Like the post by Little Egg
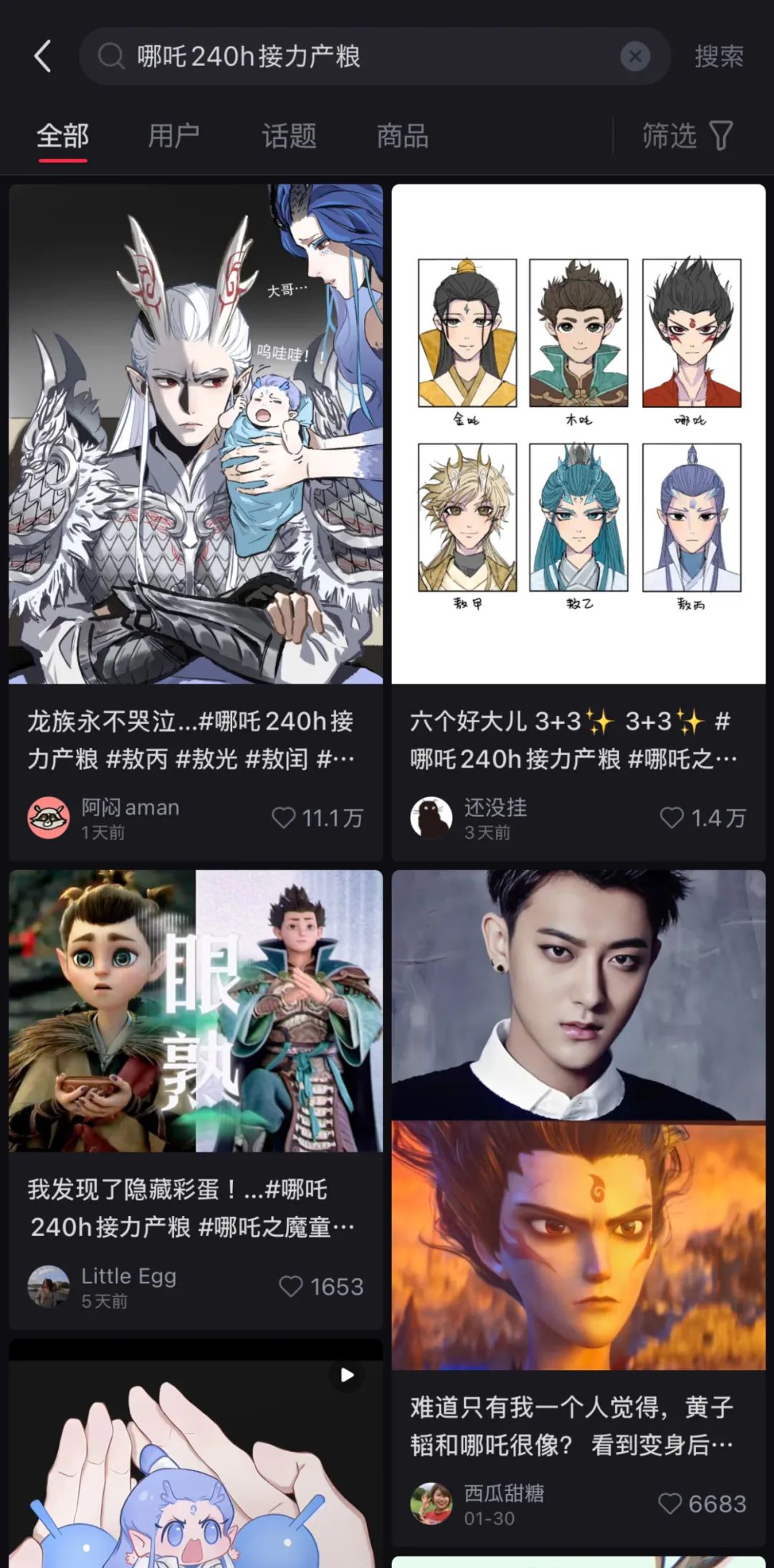Image resolution: width=774 pixels, height=1568 pixels. pyautogui.click(x=291, y=1286)
